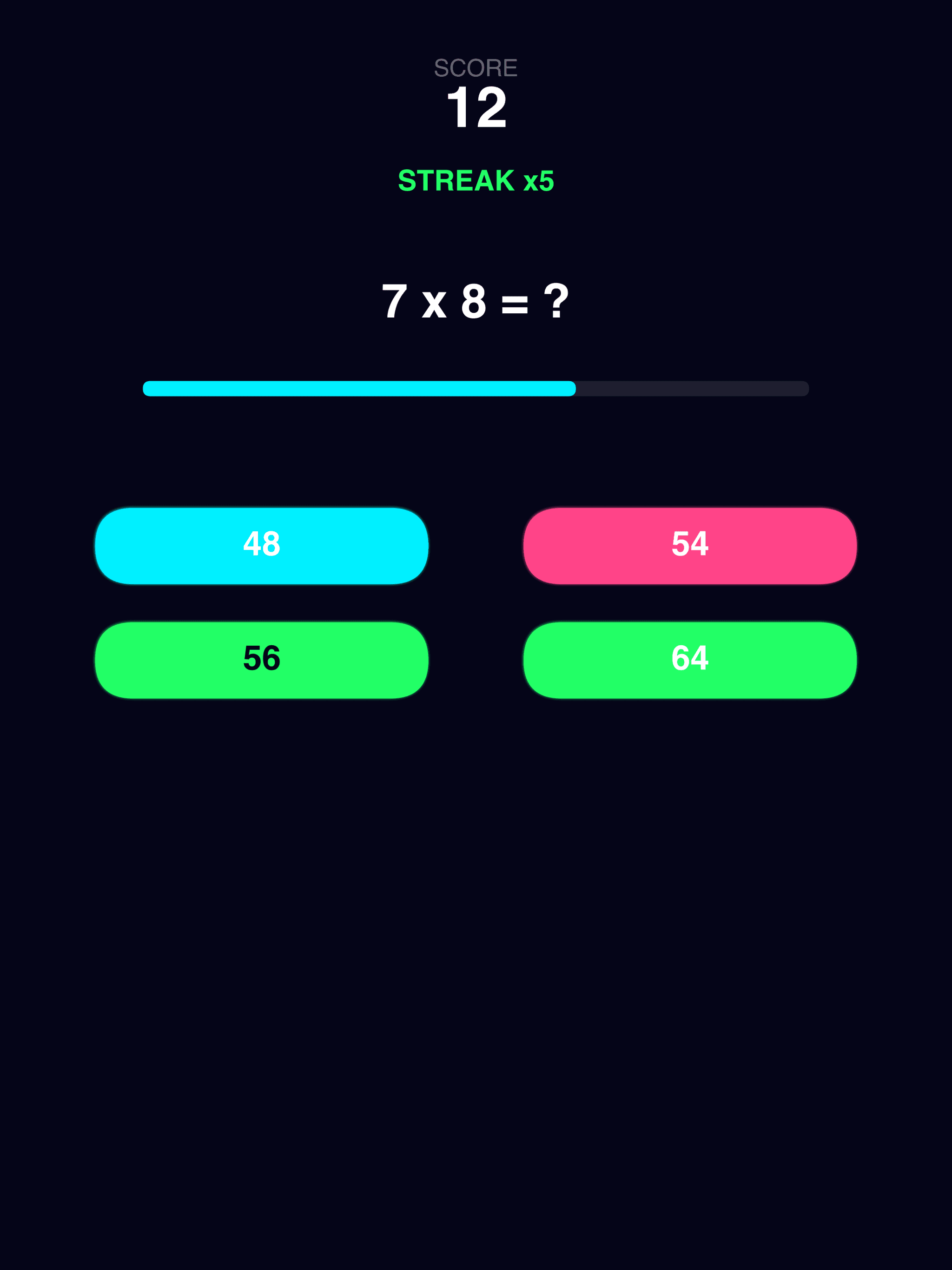The height and width of the screenshot is (1270, 952).
Task: Click the top-right answer tile
Action: (x=689, y=545)
